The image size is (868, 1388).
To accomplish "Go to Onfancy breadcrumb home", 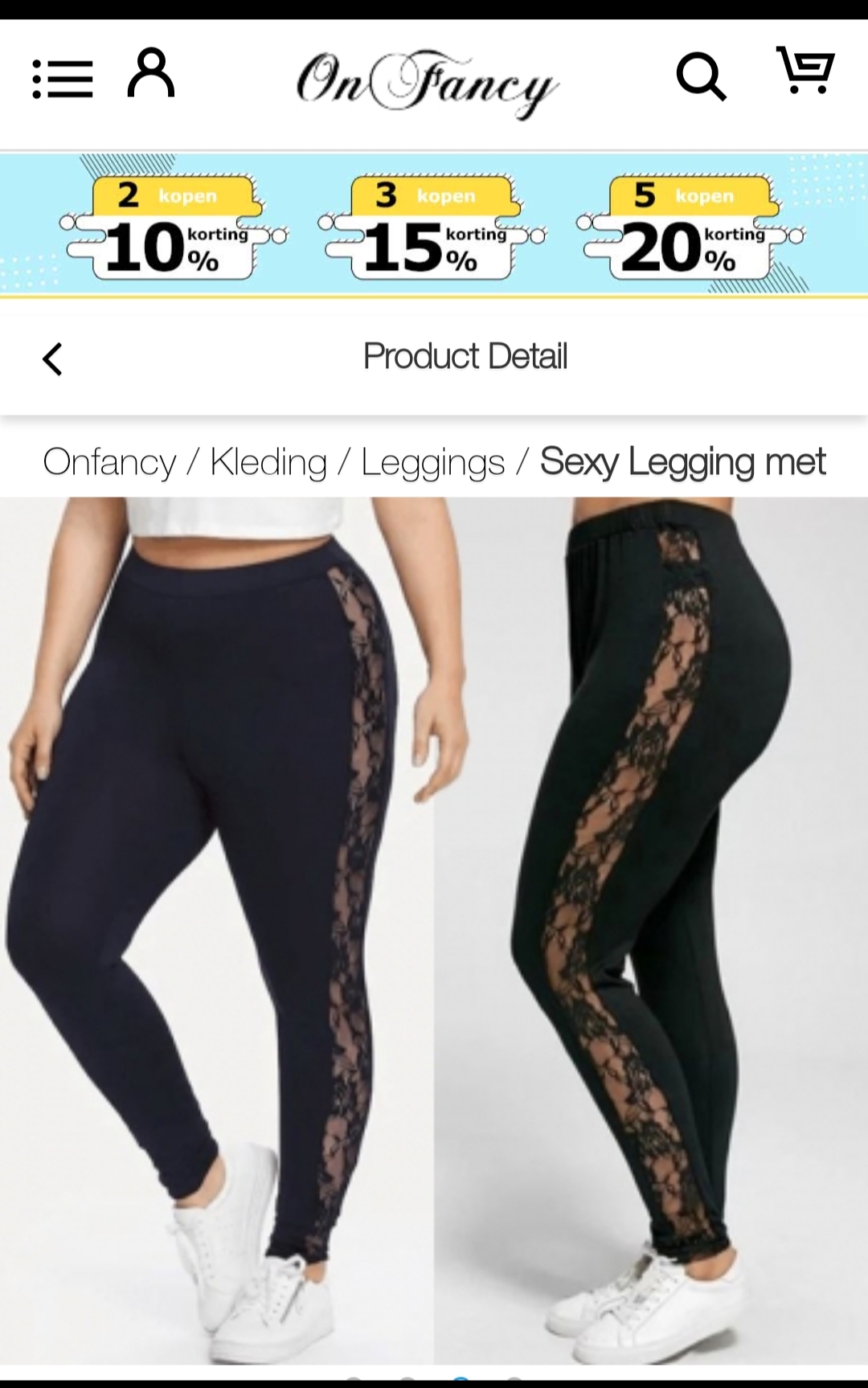I will 109,462.
